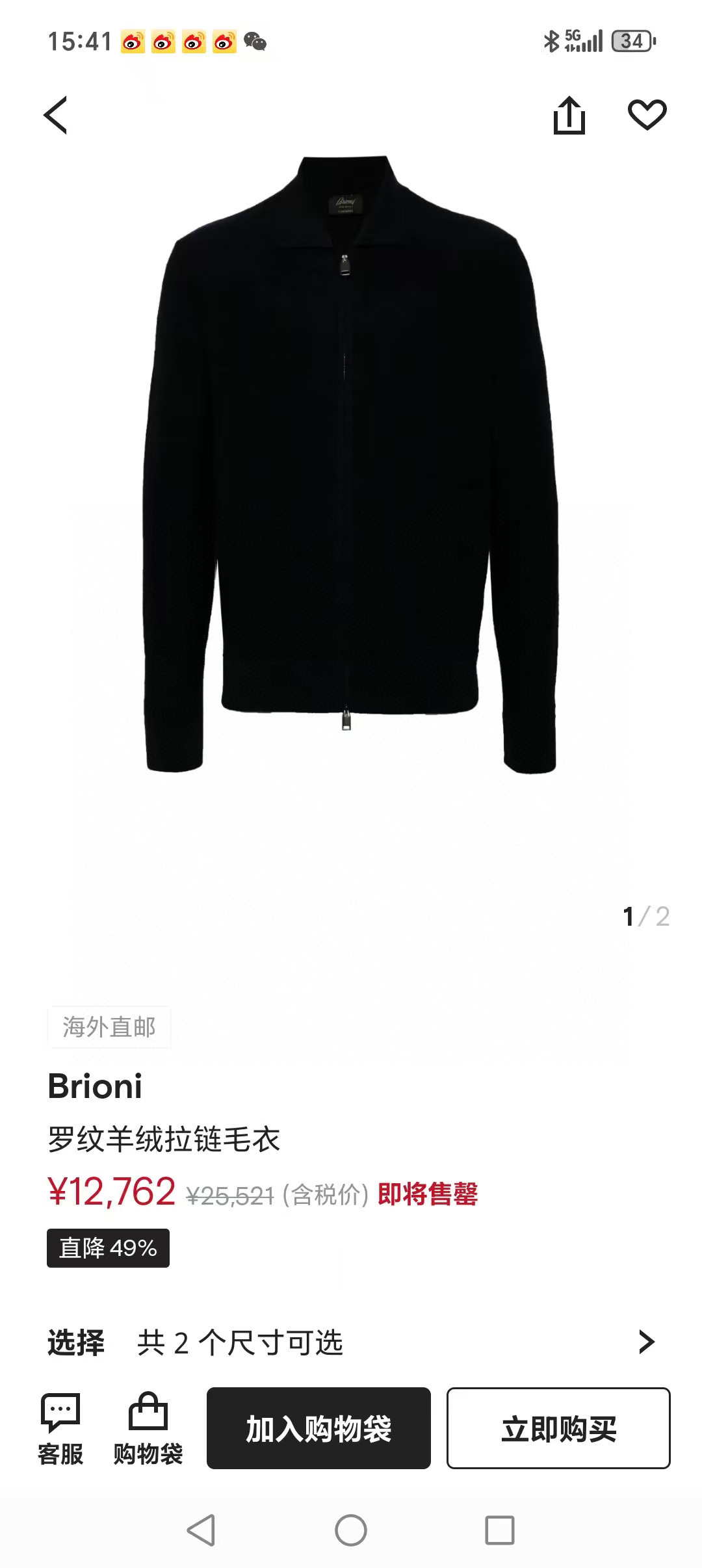Screen dimensions: 702x1568
Task: Buy now with 立即购买
Action: click(x=558, y=1428)
